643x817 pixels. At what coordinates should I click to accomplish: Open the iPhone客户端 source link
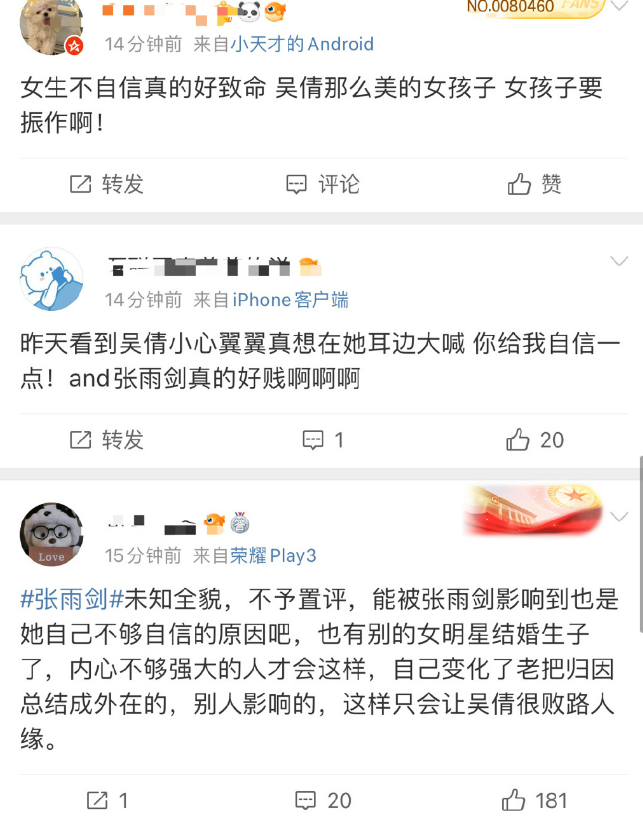290,300
